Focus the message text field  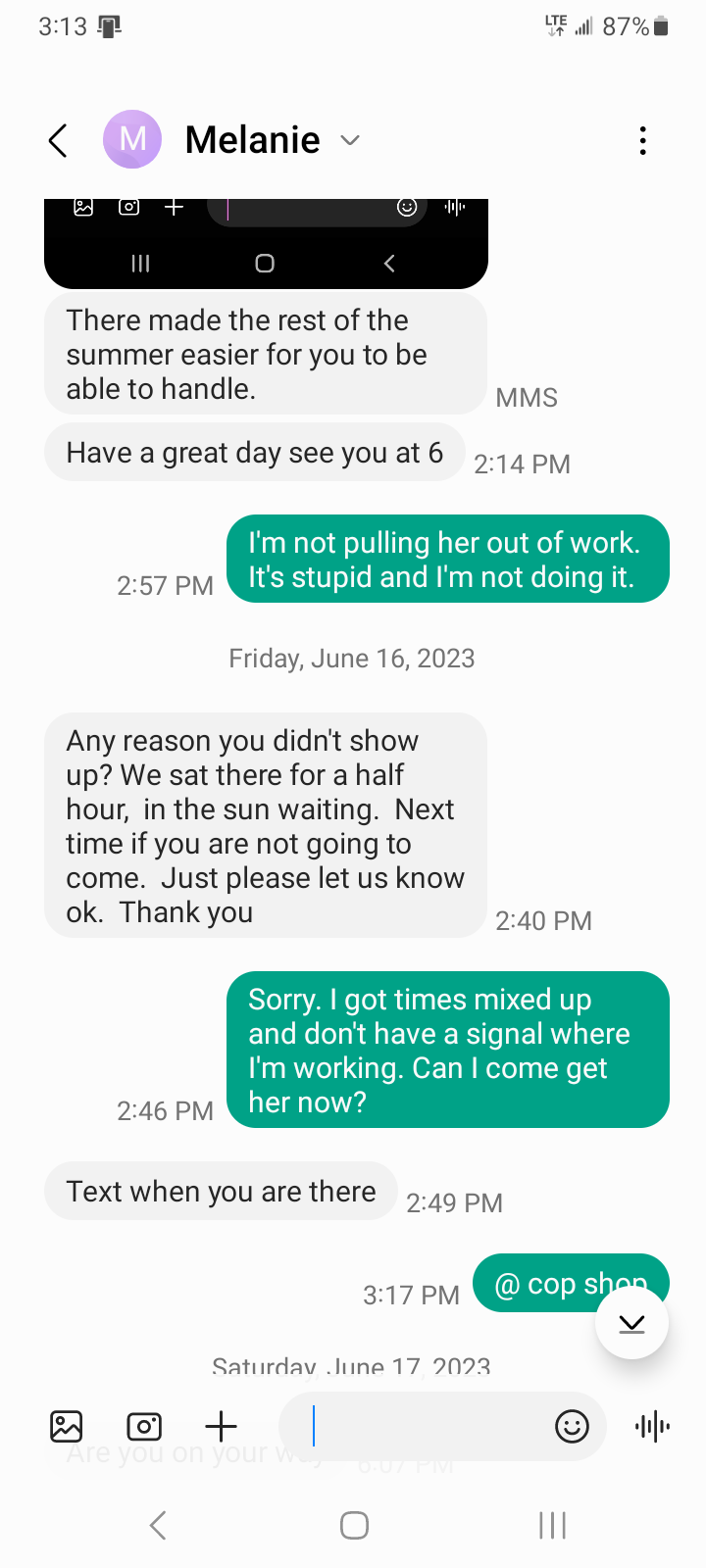pyautogui.click(x=422, y=1426)
